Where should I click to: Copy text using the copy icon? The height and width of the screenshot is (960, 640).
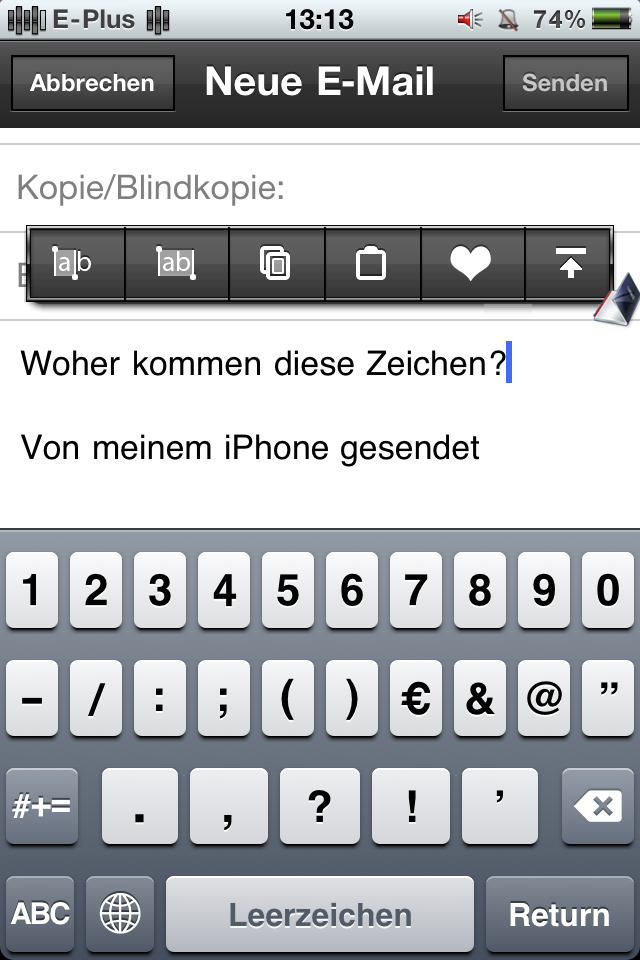pyautogui.click(x=276, y=264)
